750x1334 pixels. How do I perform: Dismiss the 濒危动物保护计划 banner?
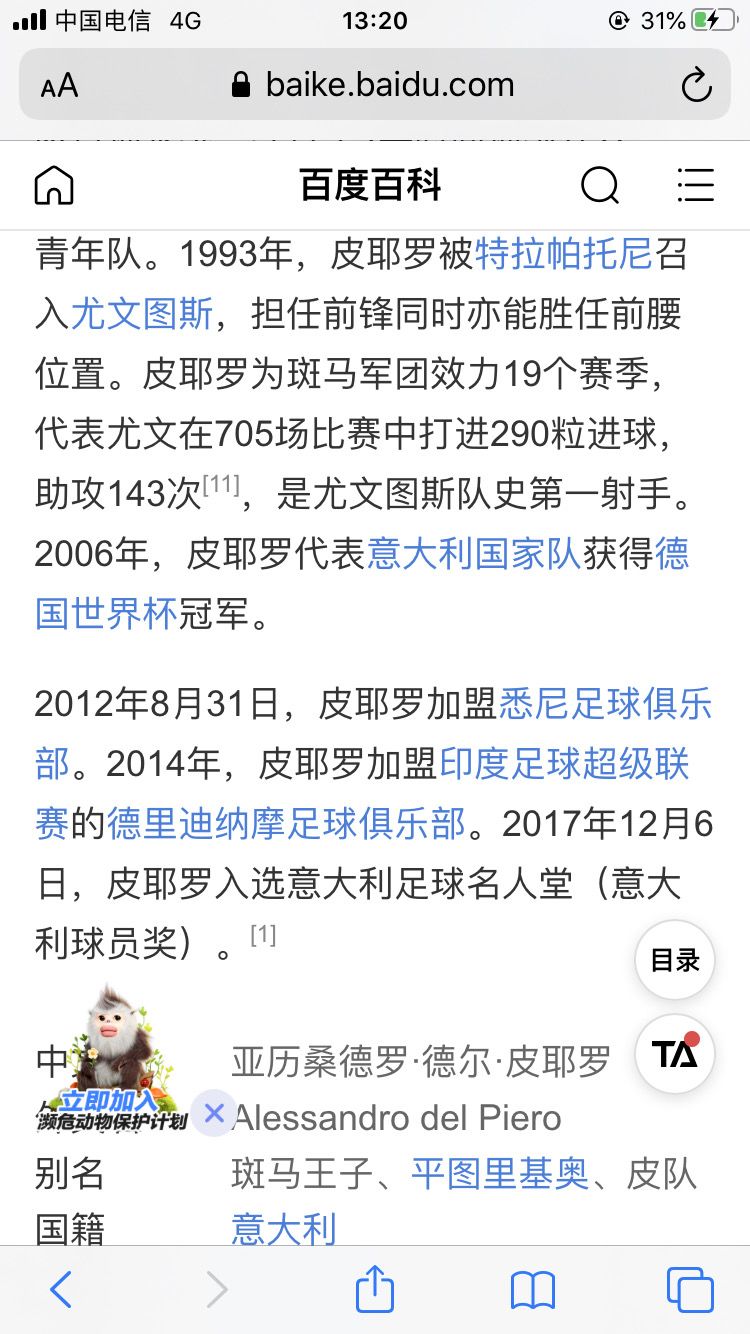[x=214, y=1113]
